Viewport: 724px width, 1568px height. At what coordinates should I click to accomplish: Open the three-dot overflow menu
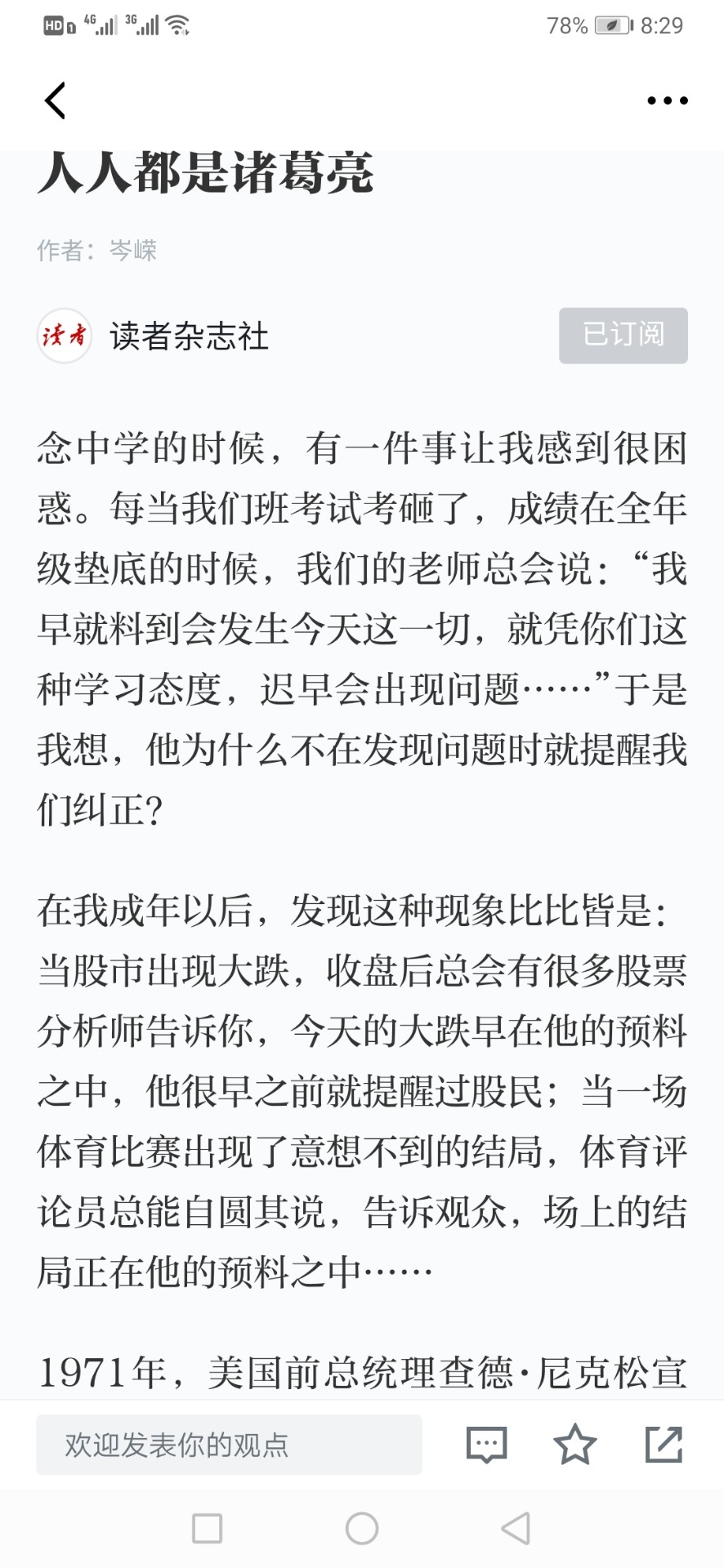point(668,100)
